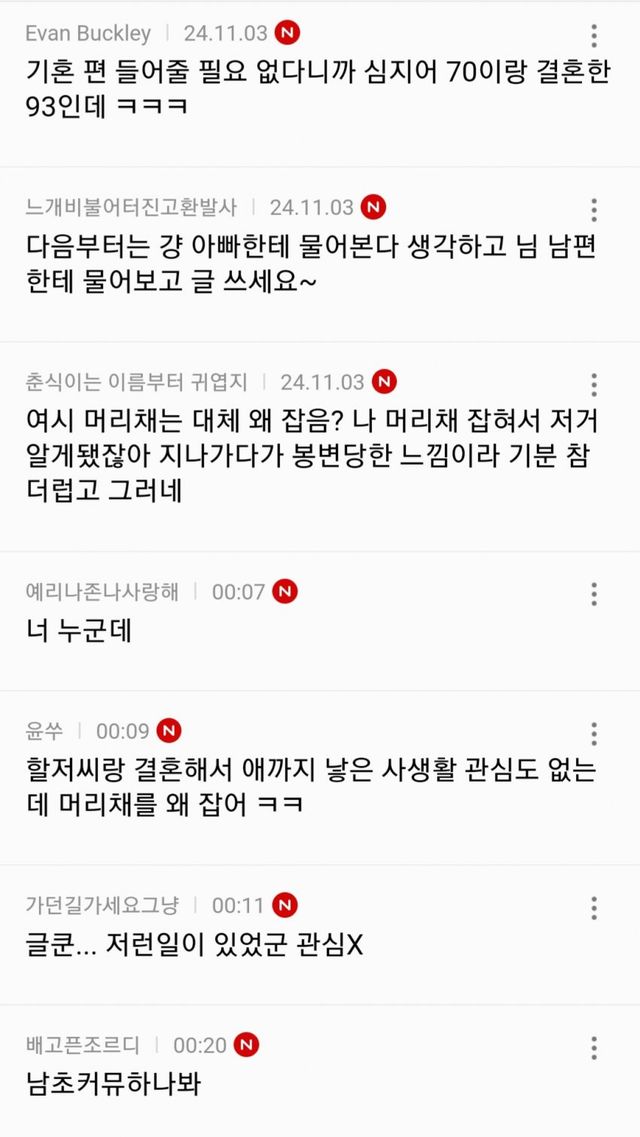Viewport: 640px width, 1137px height.
Task: Open the overflow menu on 윤쑤's comment
Action: pos(594,733)
